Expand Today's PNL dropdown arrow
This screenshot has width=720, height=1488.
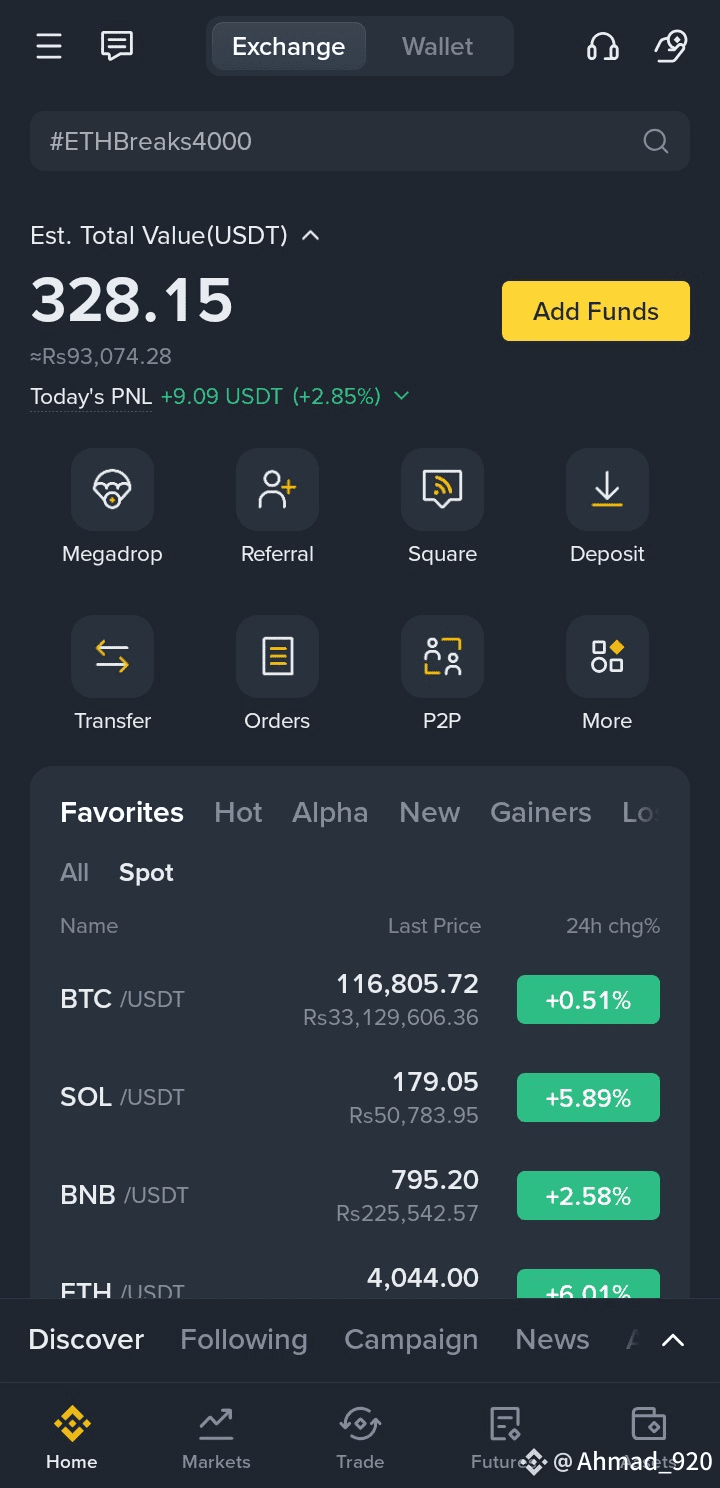point(402,396)
